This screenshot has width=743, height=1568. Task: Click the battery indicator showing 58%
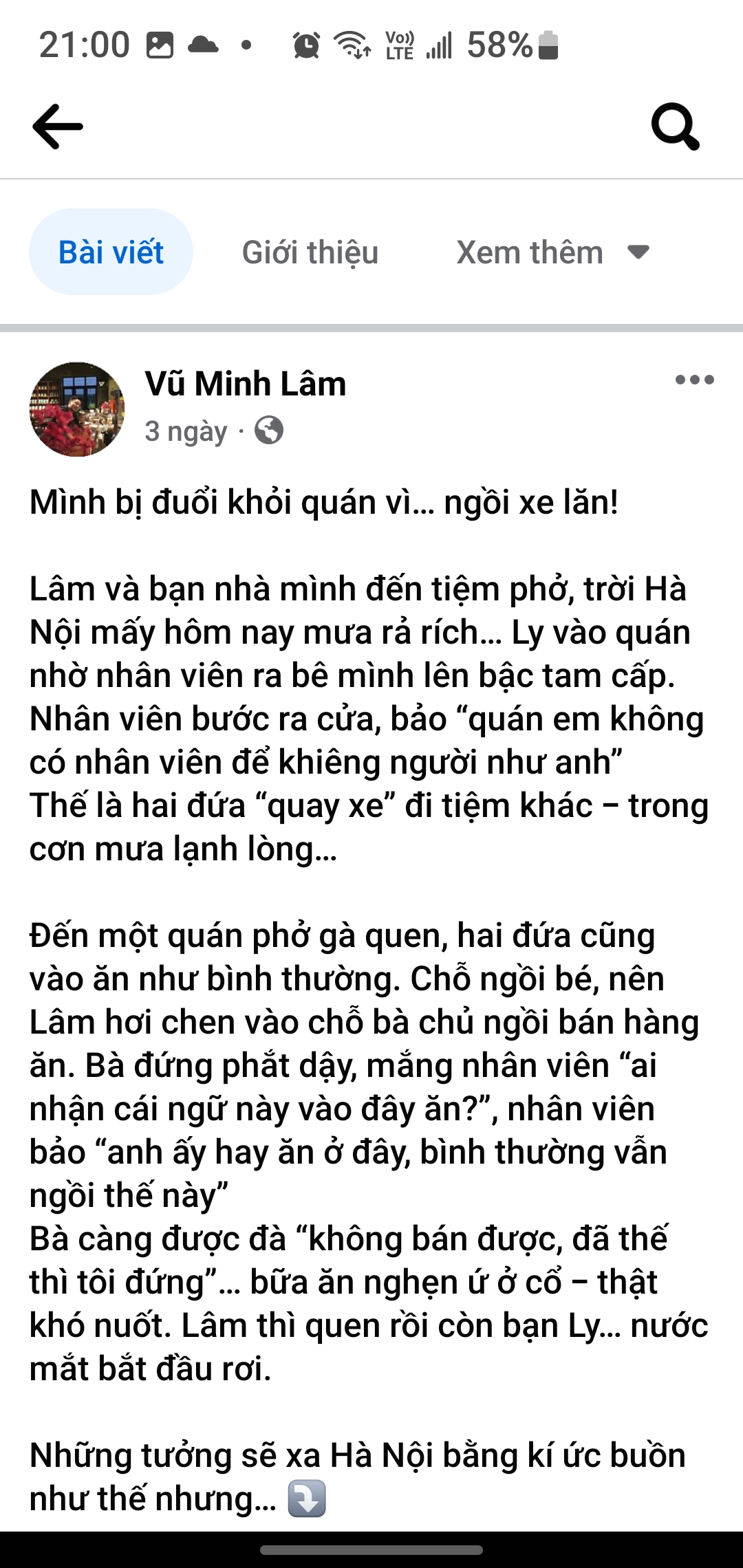coord(523,44)
